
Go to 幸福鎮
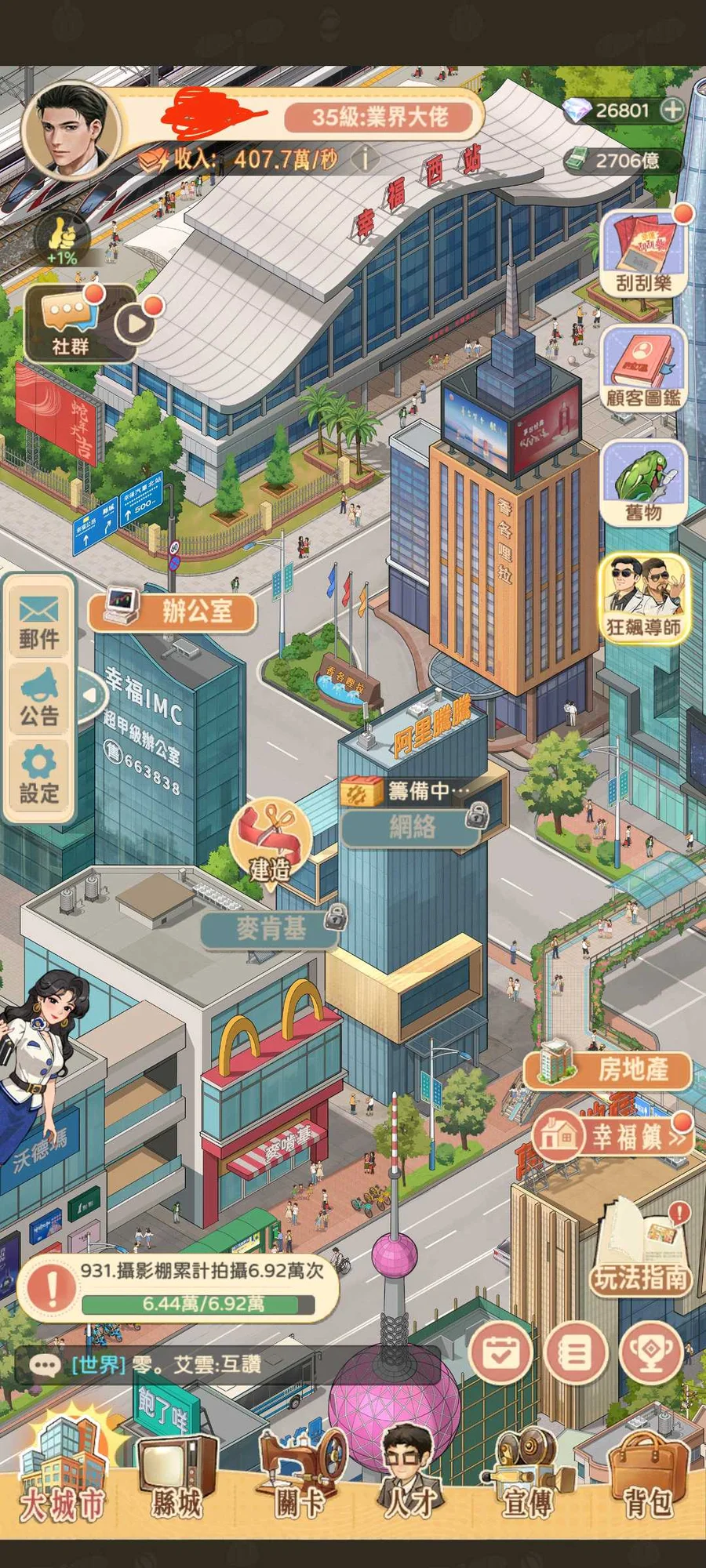612,1137
